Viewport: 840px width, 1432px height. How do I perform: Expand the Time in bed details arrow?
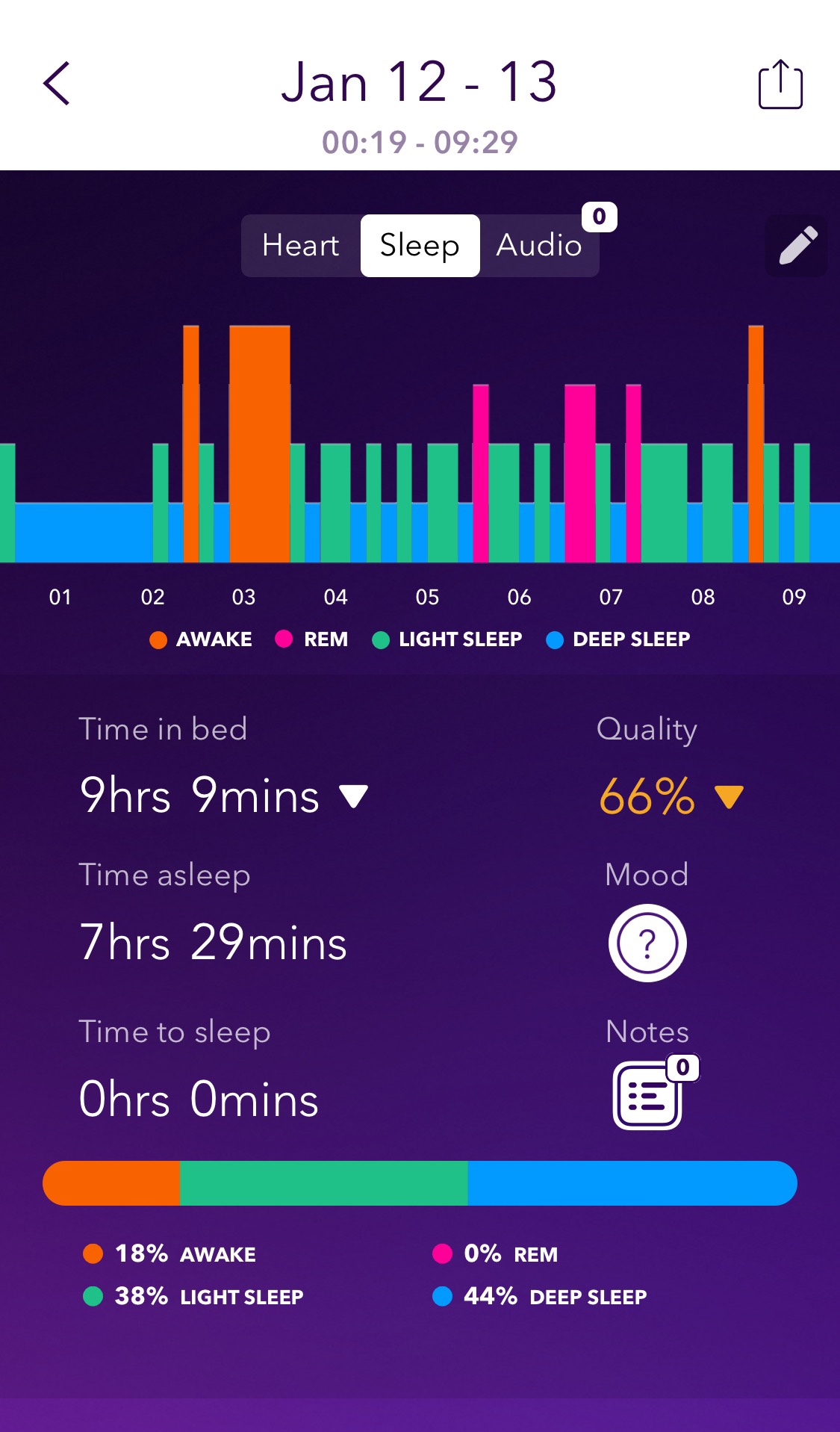point(354,796)
